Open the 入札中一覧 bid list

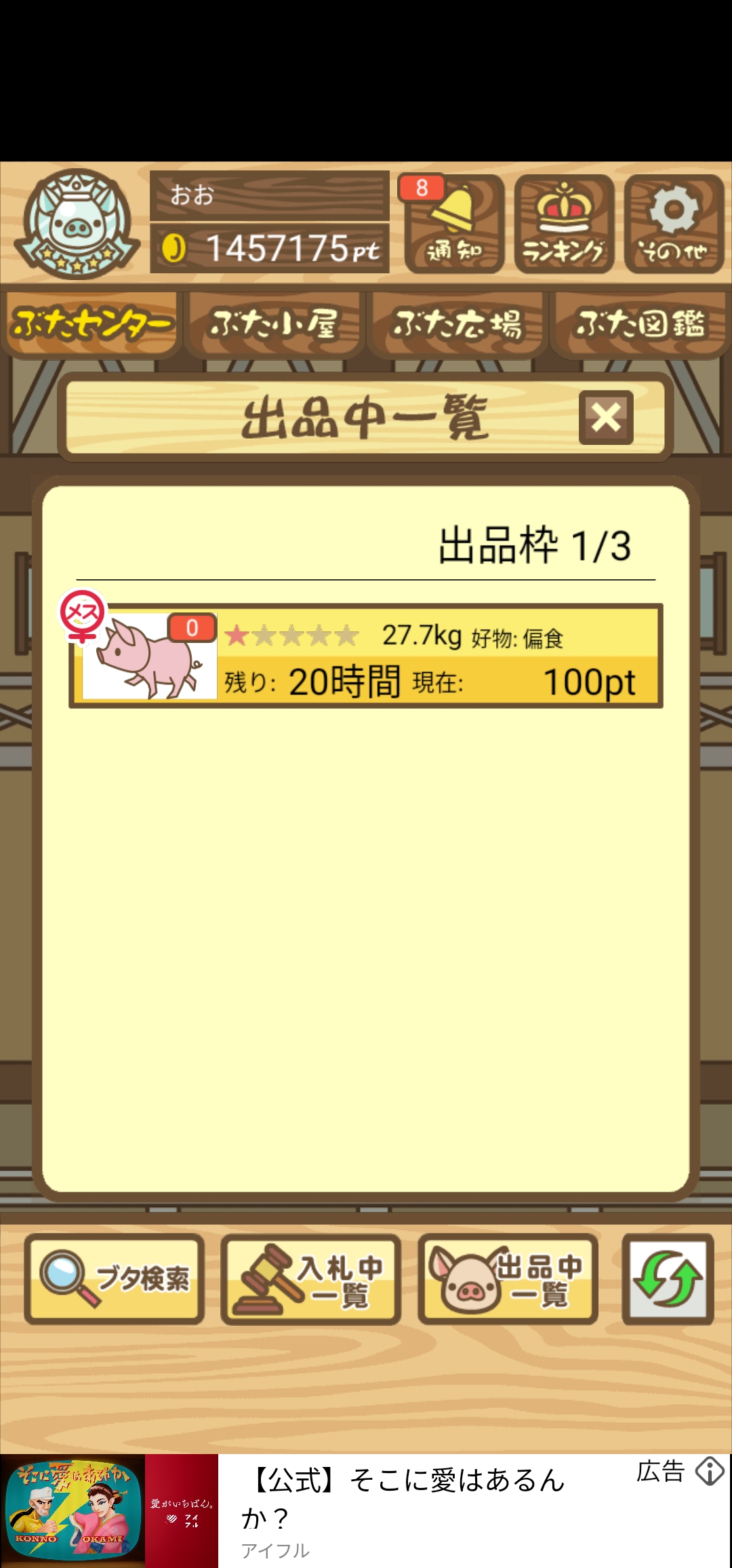[311, 1279]
